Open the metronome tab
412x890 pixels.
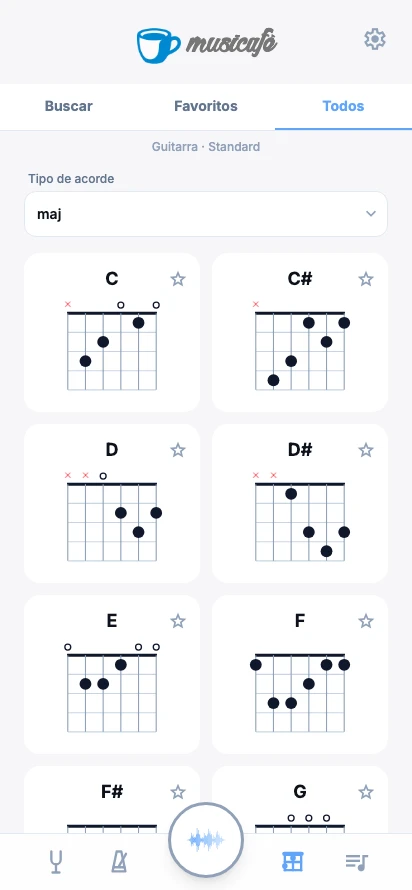tap(119, 862)
